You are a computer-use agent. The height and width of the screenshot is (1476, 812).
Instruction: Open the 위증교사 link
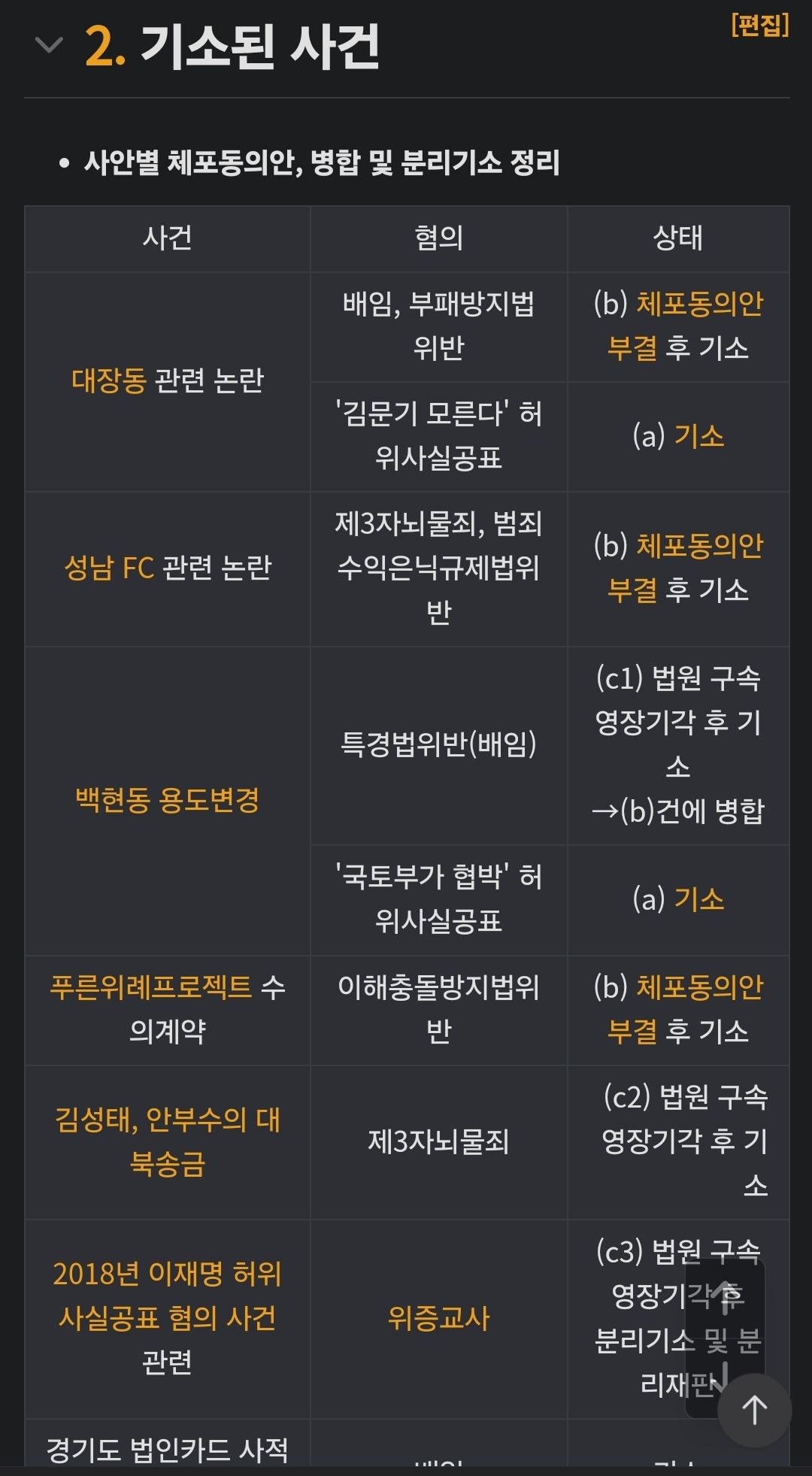tap(438, 1318)
